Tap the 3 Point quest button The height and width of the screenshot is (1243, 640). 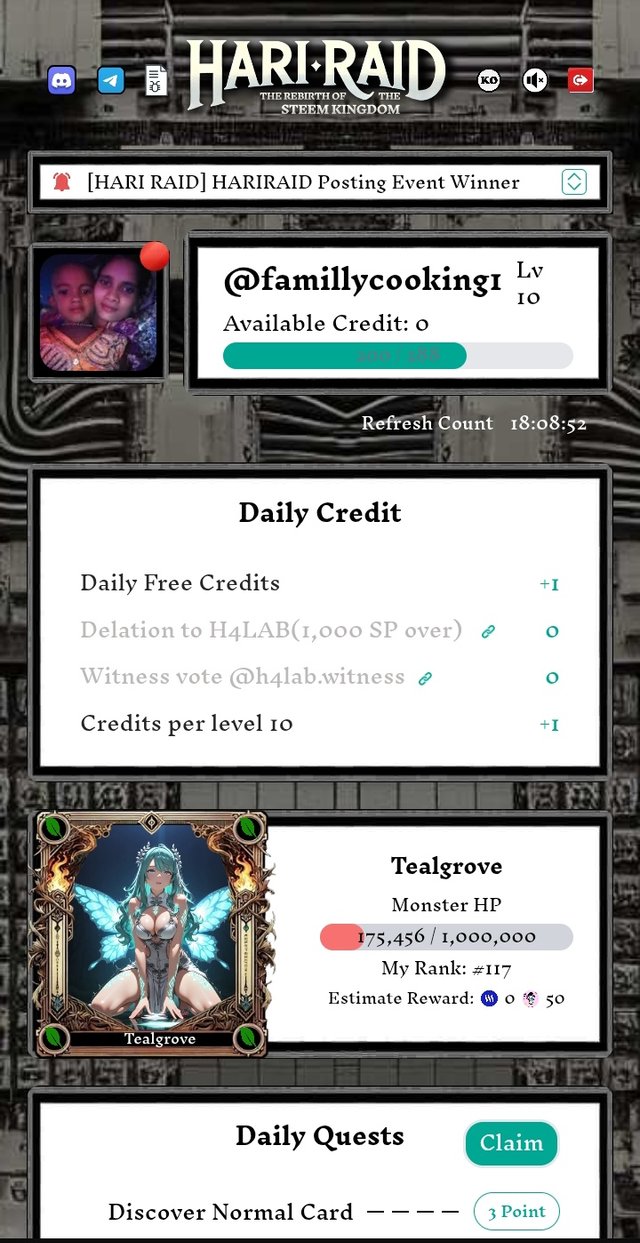click(516, 1211)
